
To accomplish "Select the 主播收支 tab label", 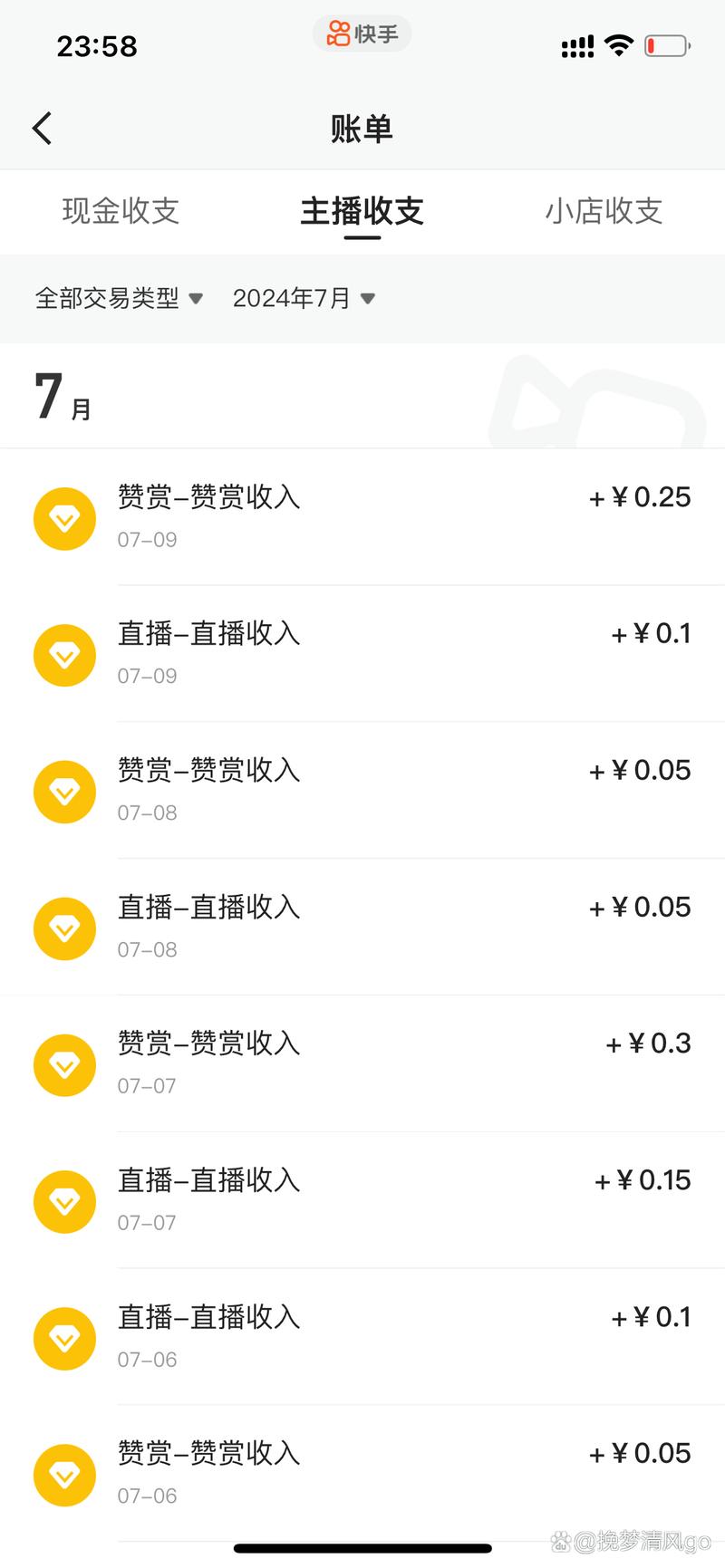I will 361,212.
